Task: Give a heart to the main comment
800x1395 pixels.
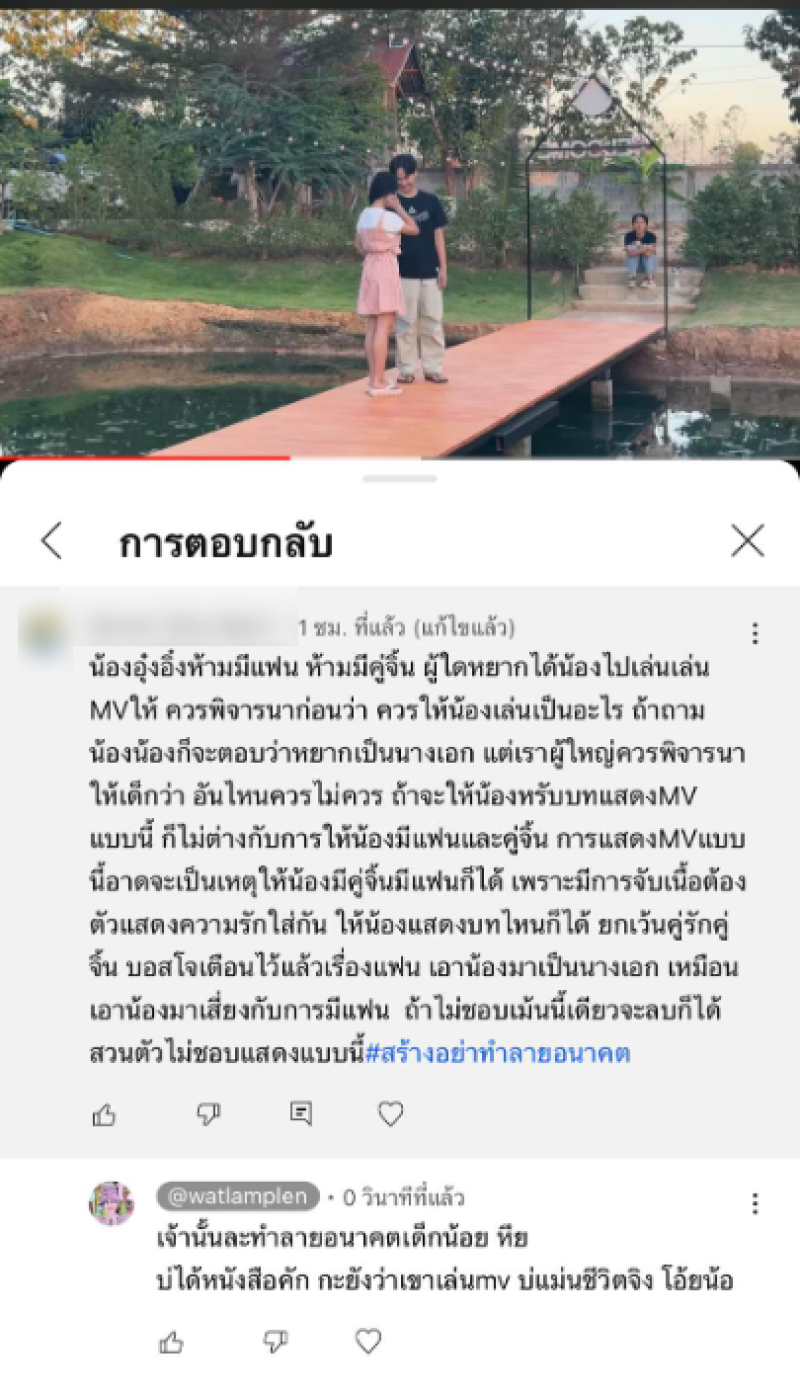Action: coord(390,1114)
